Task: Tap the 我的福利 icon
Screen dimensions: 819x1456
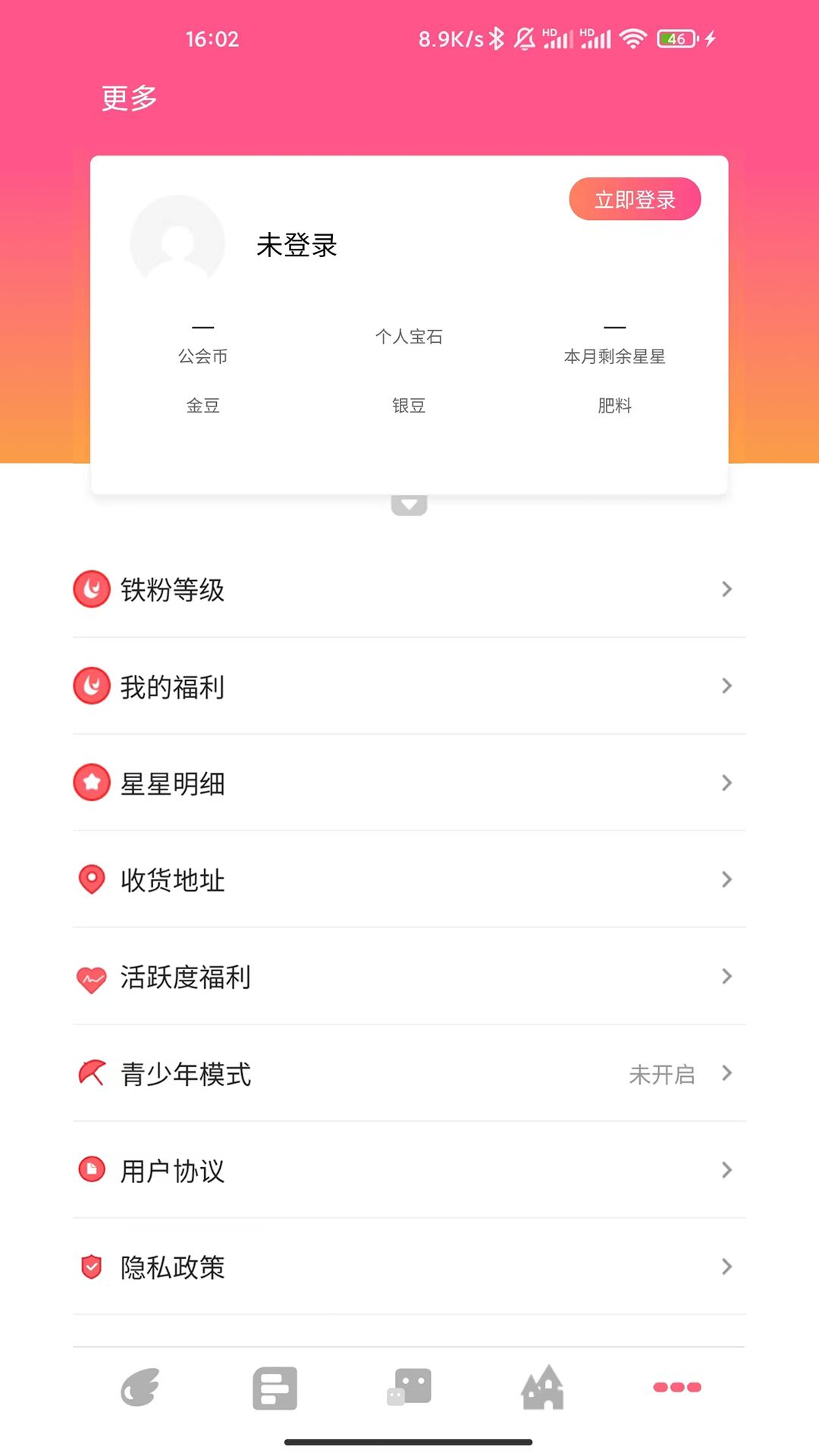Action: [x=92, y=686]
